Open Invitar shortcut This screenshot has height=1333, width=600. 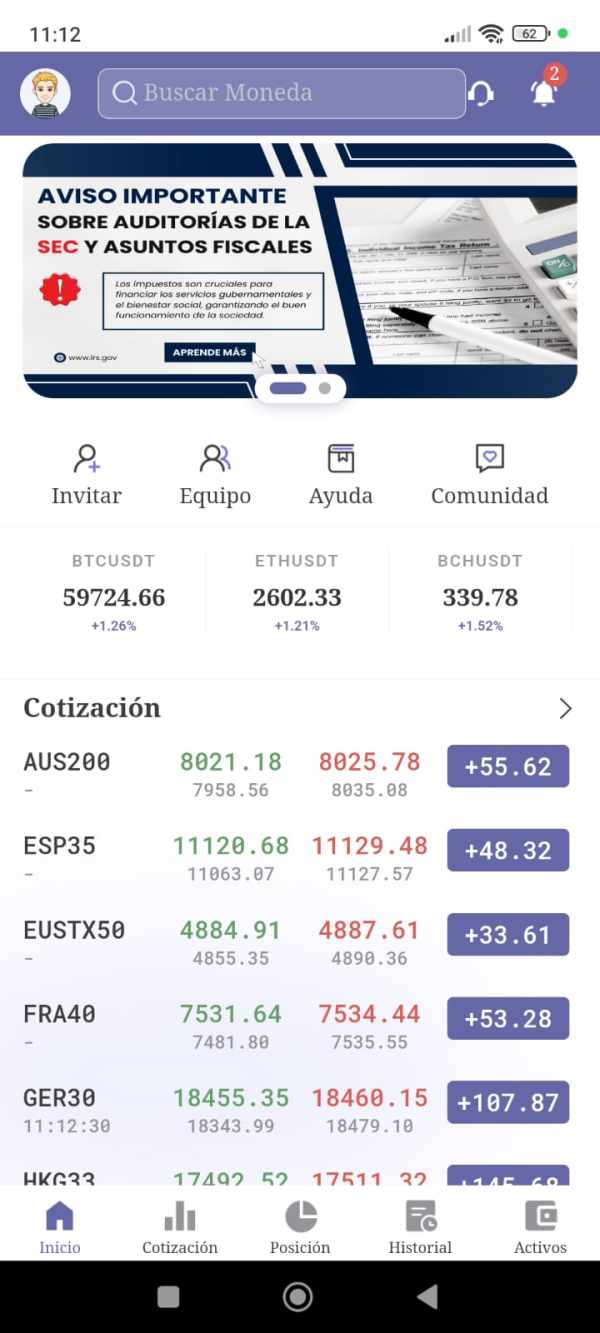(x=87, y=475)
